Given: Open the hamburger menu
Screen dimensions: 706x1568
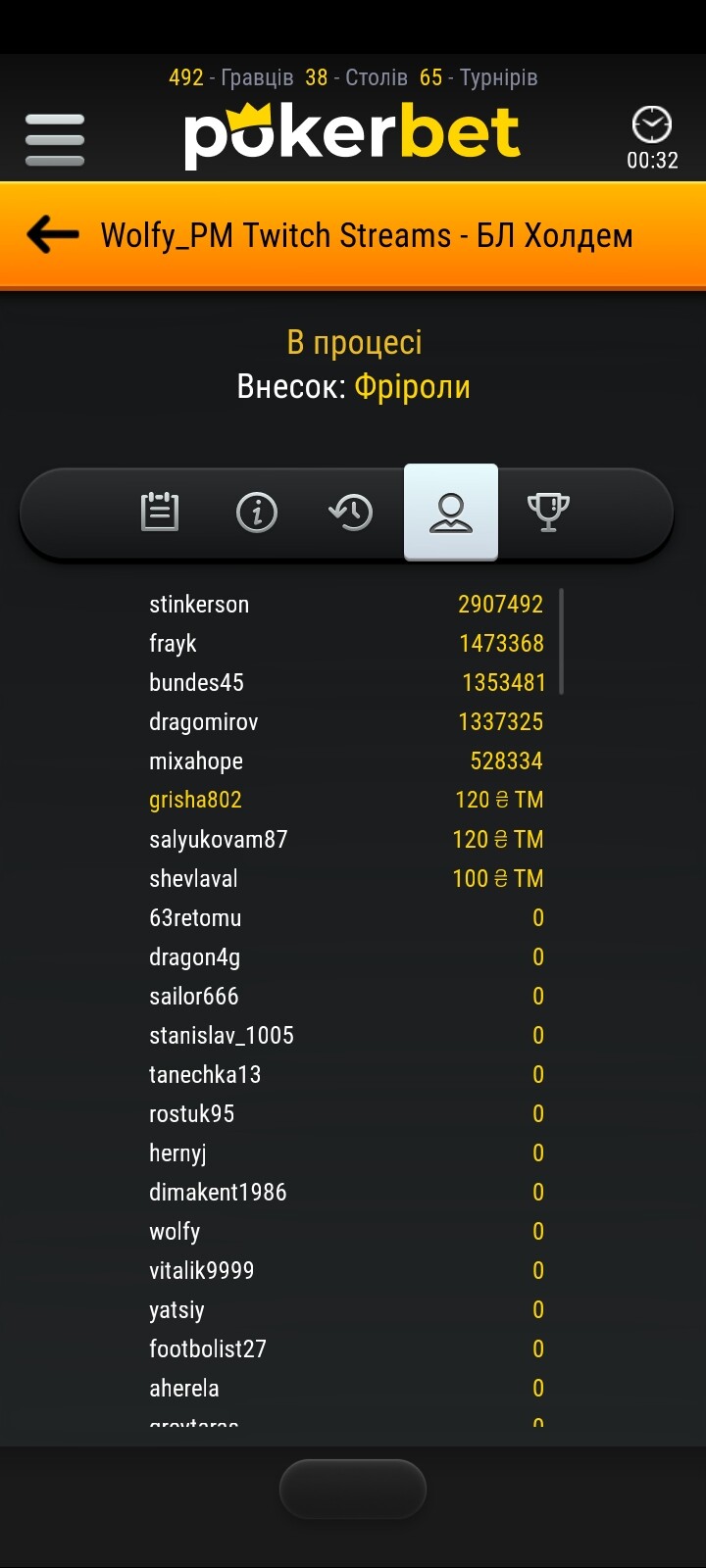Looking at the screenshot, I should point(55,139).
